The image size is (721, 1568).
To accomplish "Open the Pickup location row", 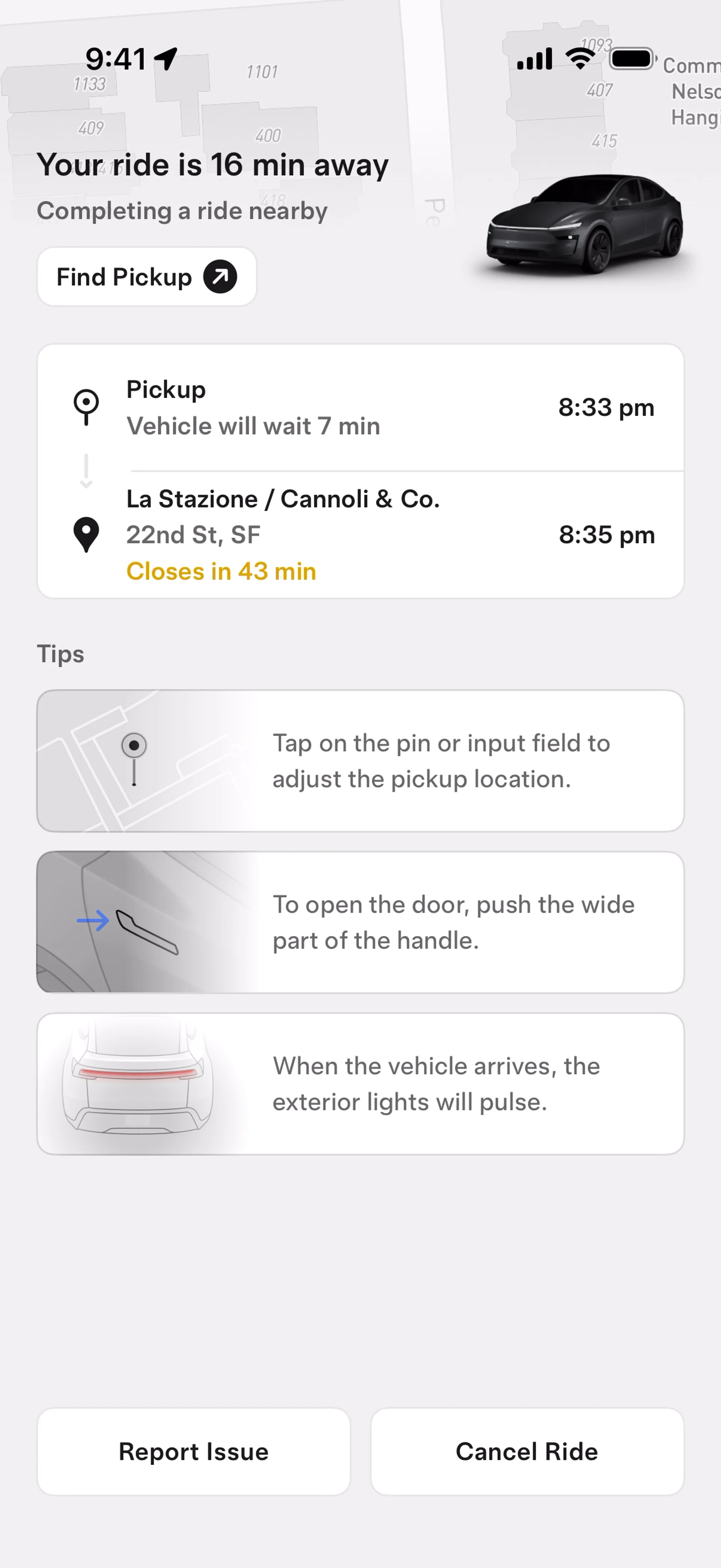I will click(360, 408).
